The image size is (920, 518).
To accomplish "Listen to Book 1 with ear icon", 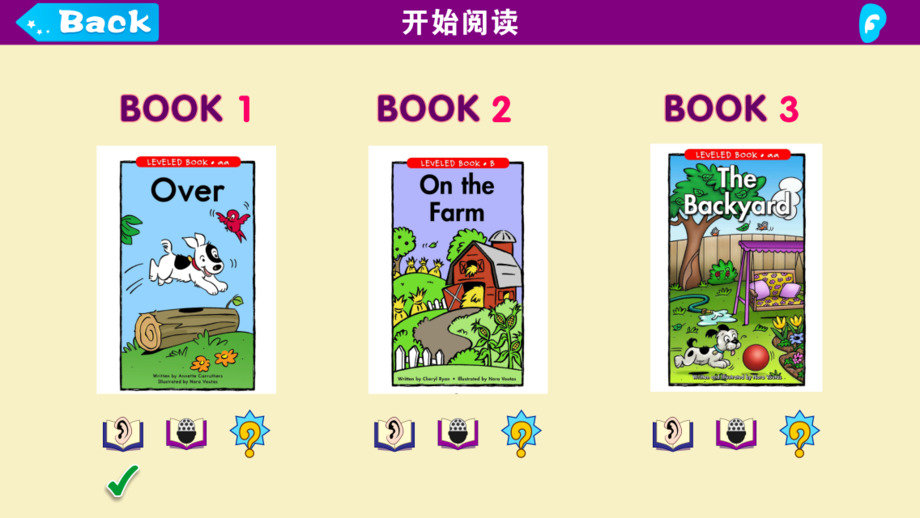I will coord(123,434).
